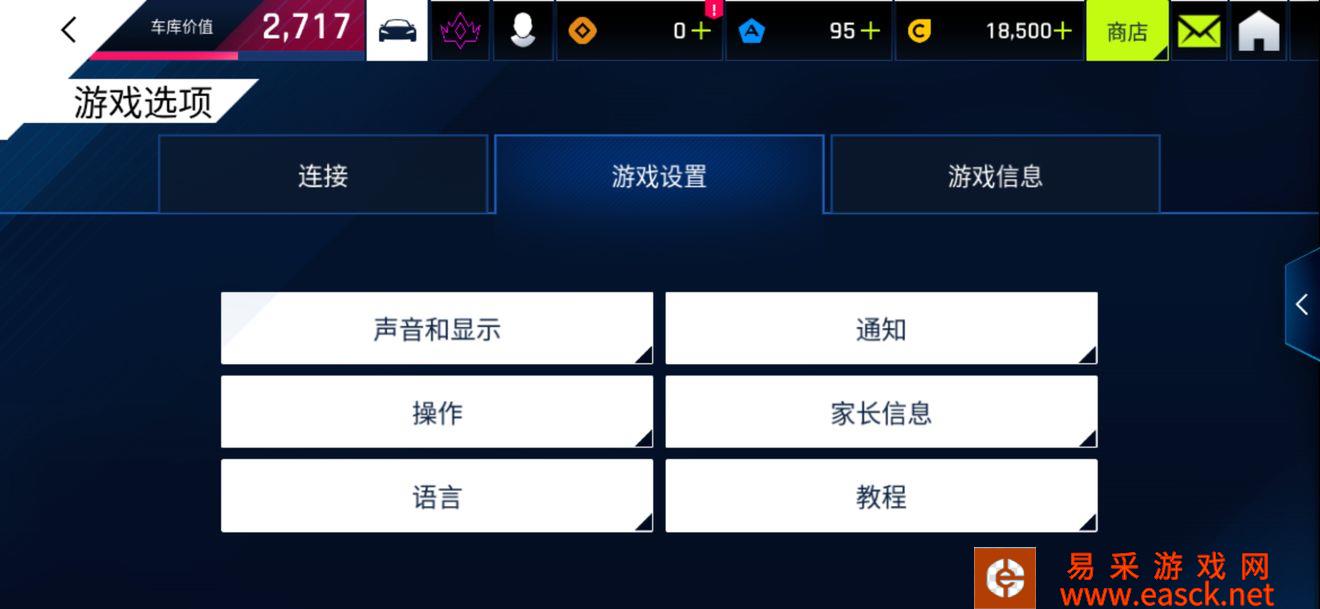Open the purple crown club icon
Viewport: 1320px width, 609px height.
460,31
